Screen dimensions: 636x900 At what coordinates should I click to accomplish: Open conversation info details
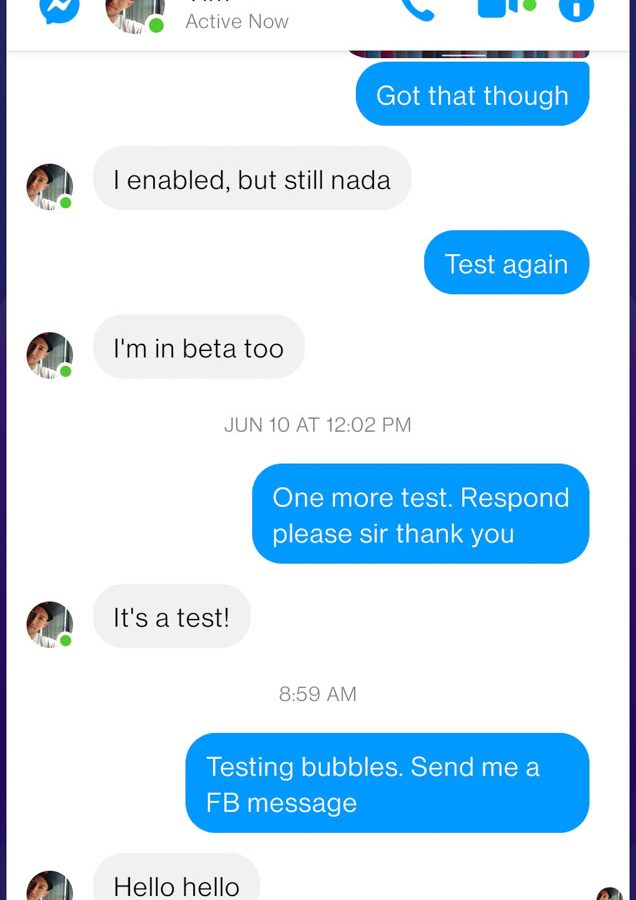576,8
